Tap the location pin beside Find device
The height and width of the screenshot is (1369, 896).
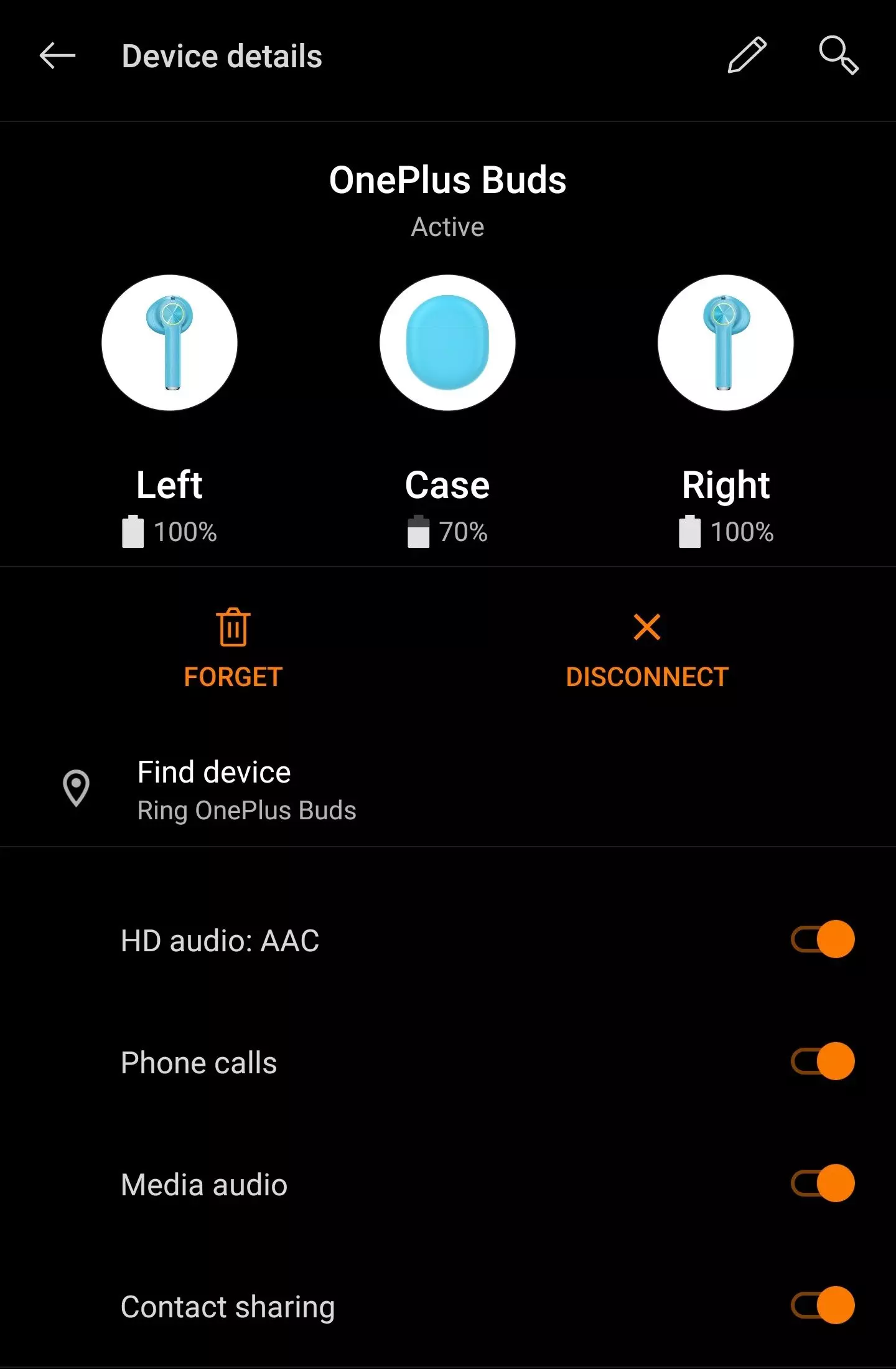[77, 789]
